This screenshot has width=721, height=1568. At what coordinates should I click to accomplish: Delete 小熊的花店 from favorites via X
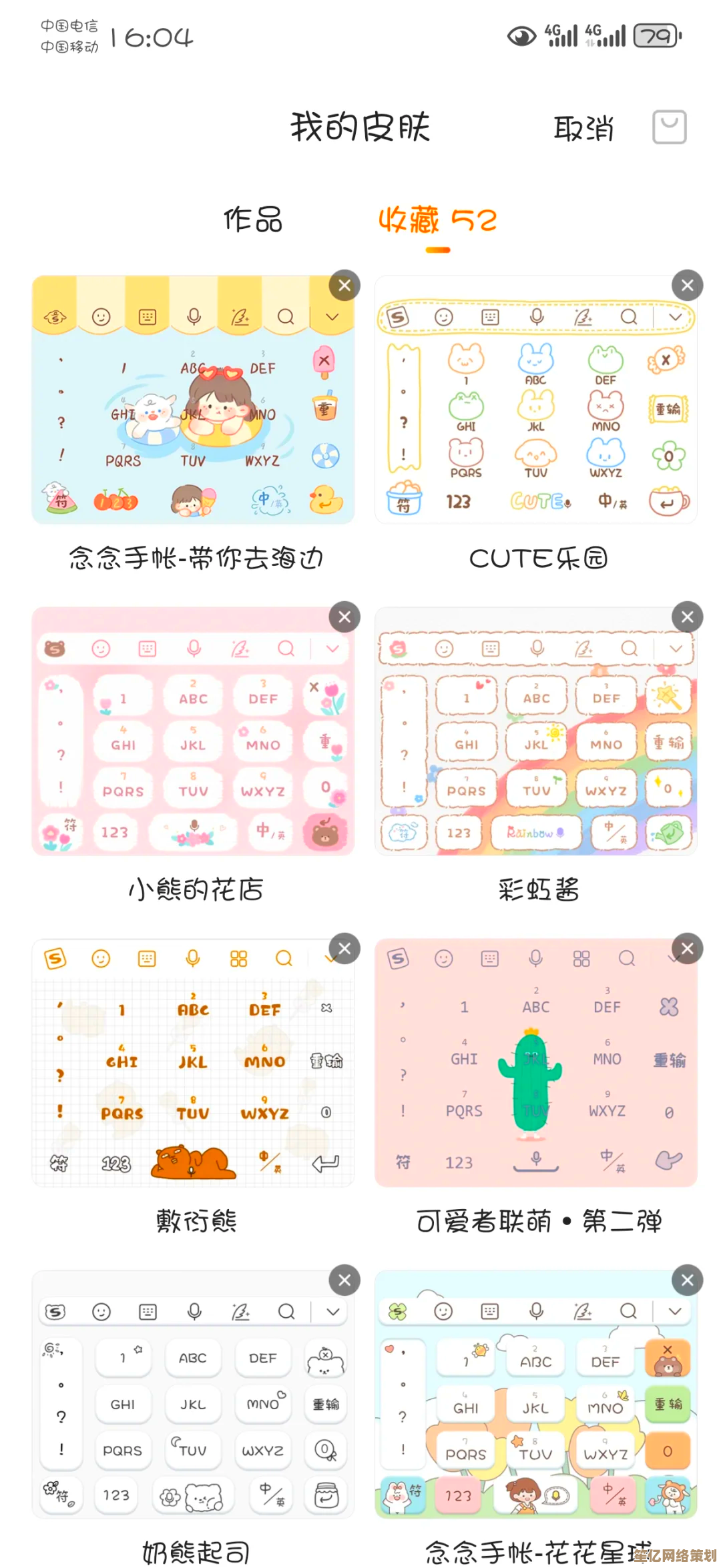point(344,617)
